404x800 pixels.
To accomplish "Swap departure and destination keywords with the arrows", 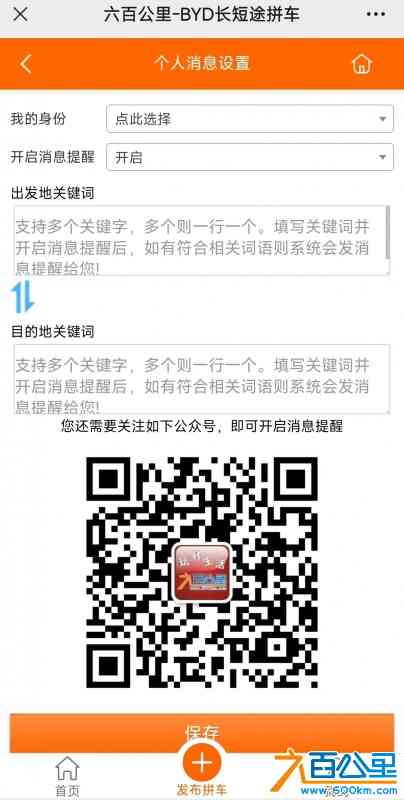I will pos(23,297).
